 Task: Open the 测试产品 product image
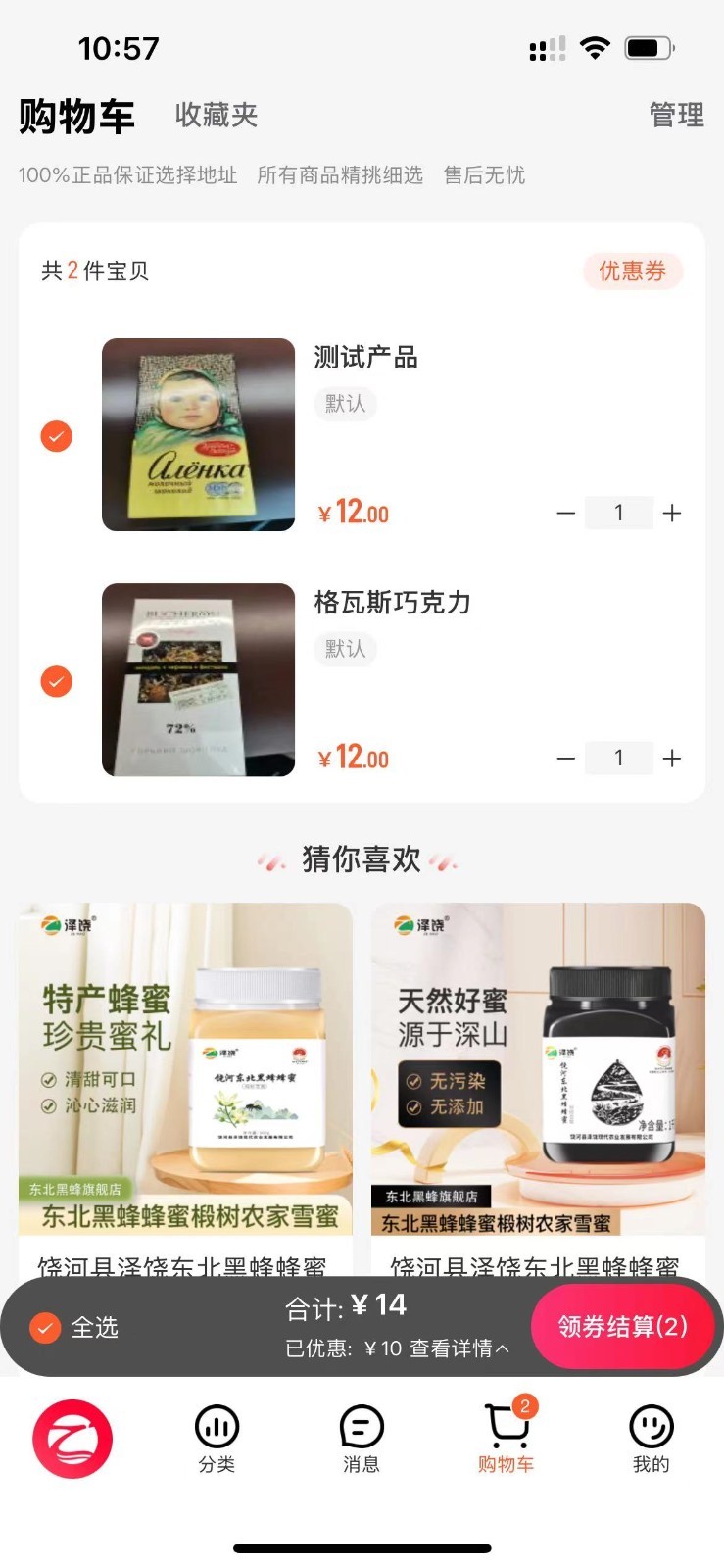tap(198, 434)
